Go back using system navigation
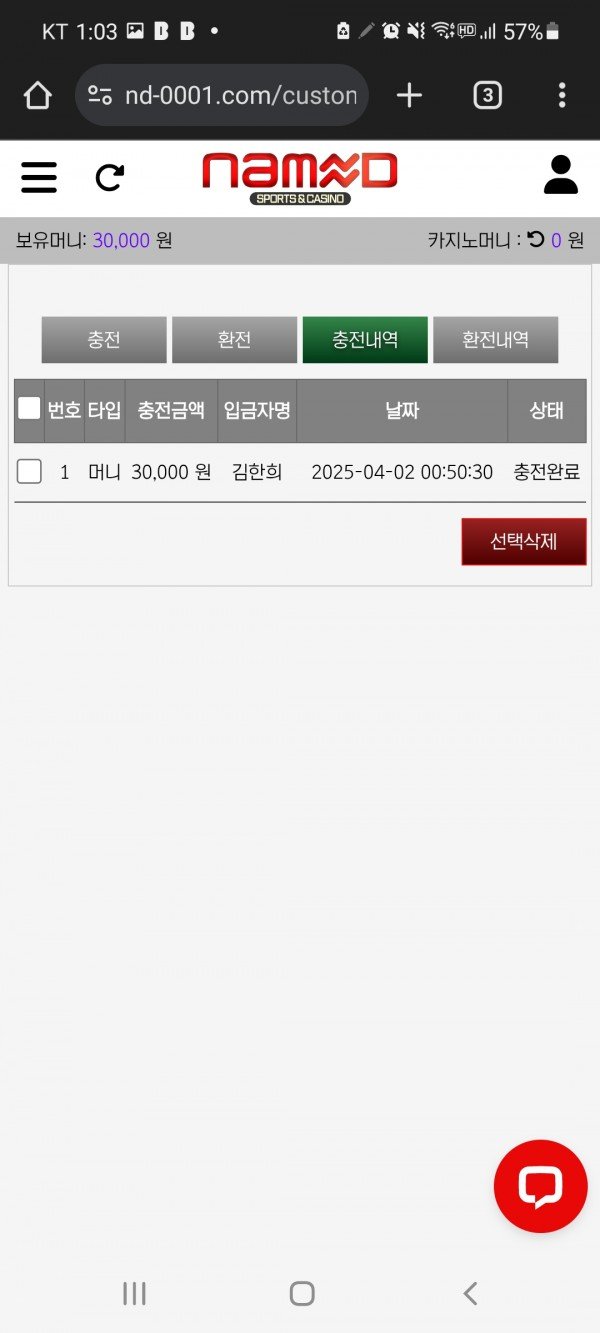 pyautogui.click(x=470, y=1293)
